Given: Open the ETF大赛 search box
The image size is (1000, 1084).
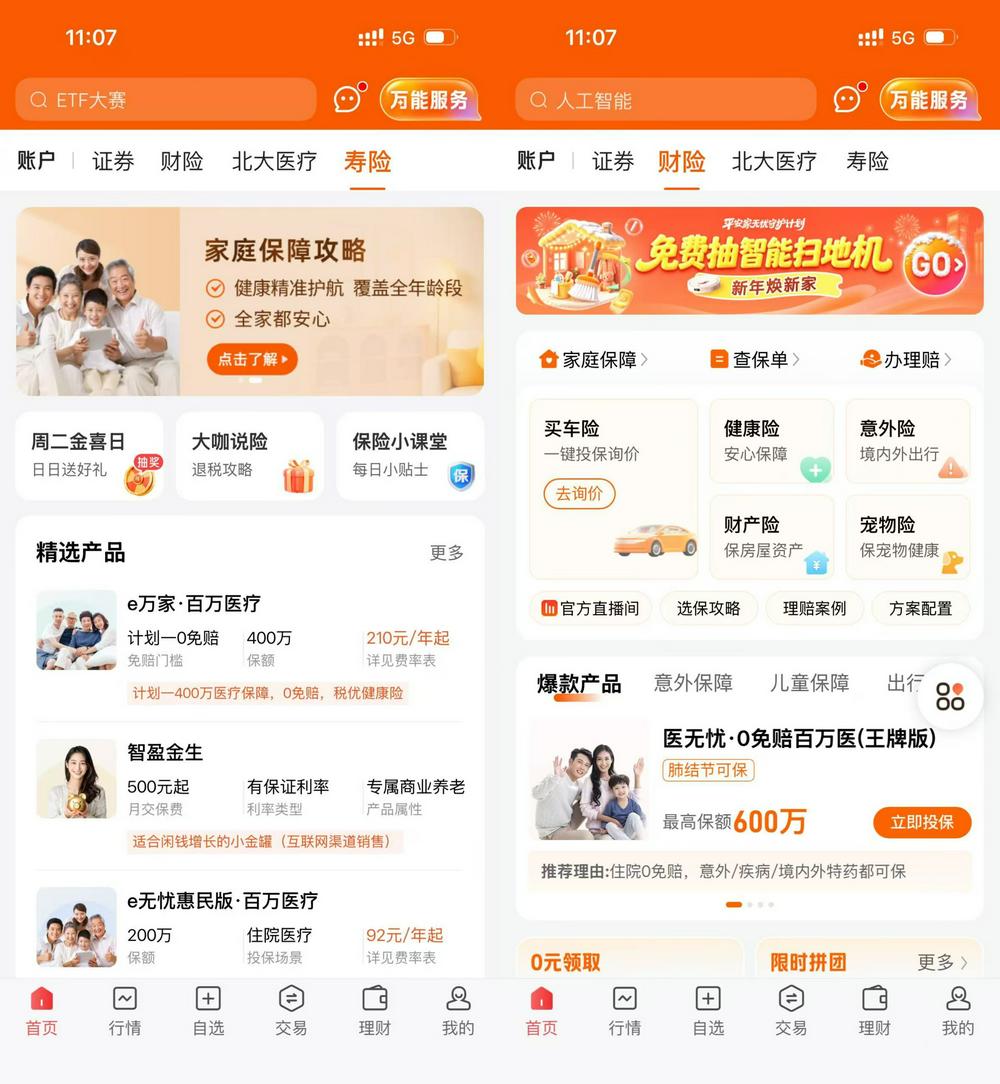Looking at the screenshot, I should click(x=165, y=100).
